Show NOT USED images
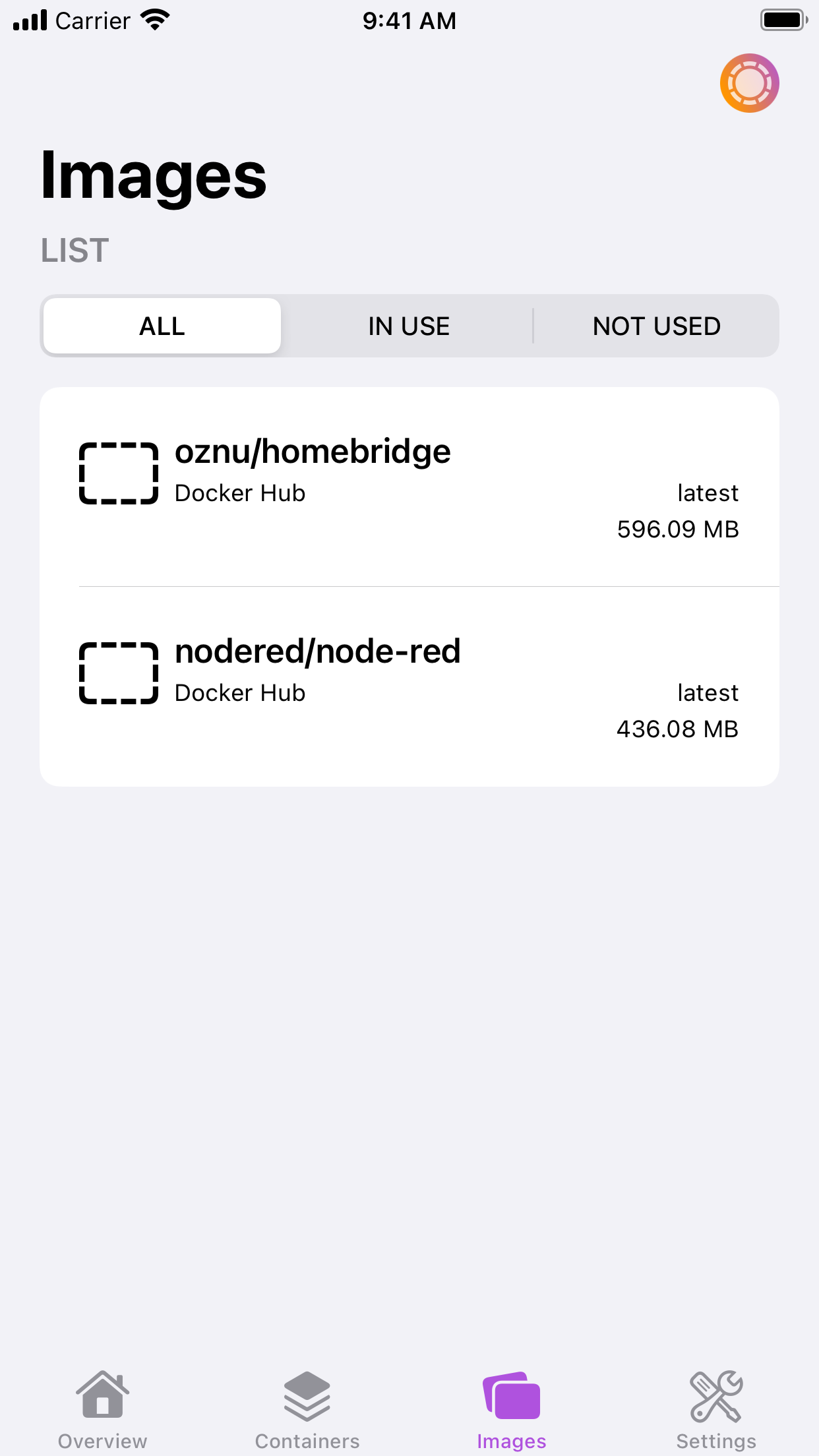The height and width of the screenshot is (1456, 819). 656,326
